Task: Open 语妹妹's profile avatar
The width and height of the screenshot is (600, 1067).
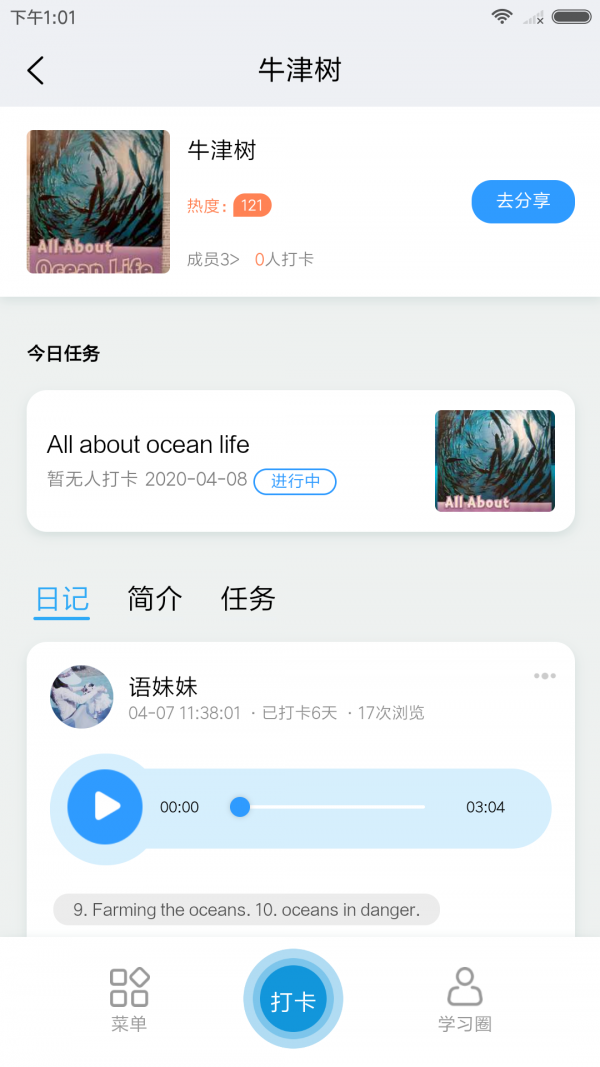Action: pyautogui.click(x=82, y=697)
